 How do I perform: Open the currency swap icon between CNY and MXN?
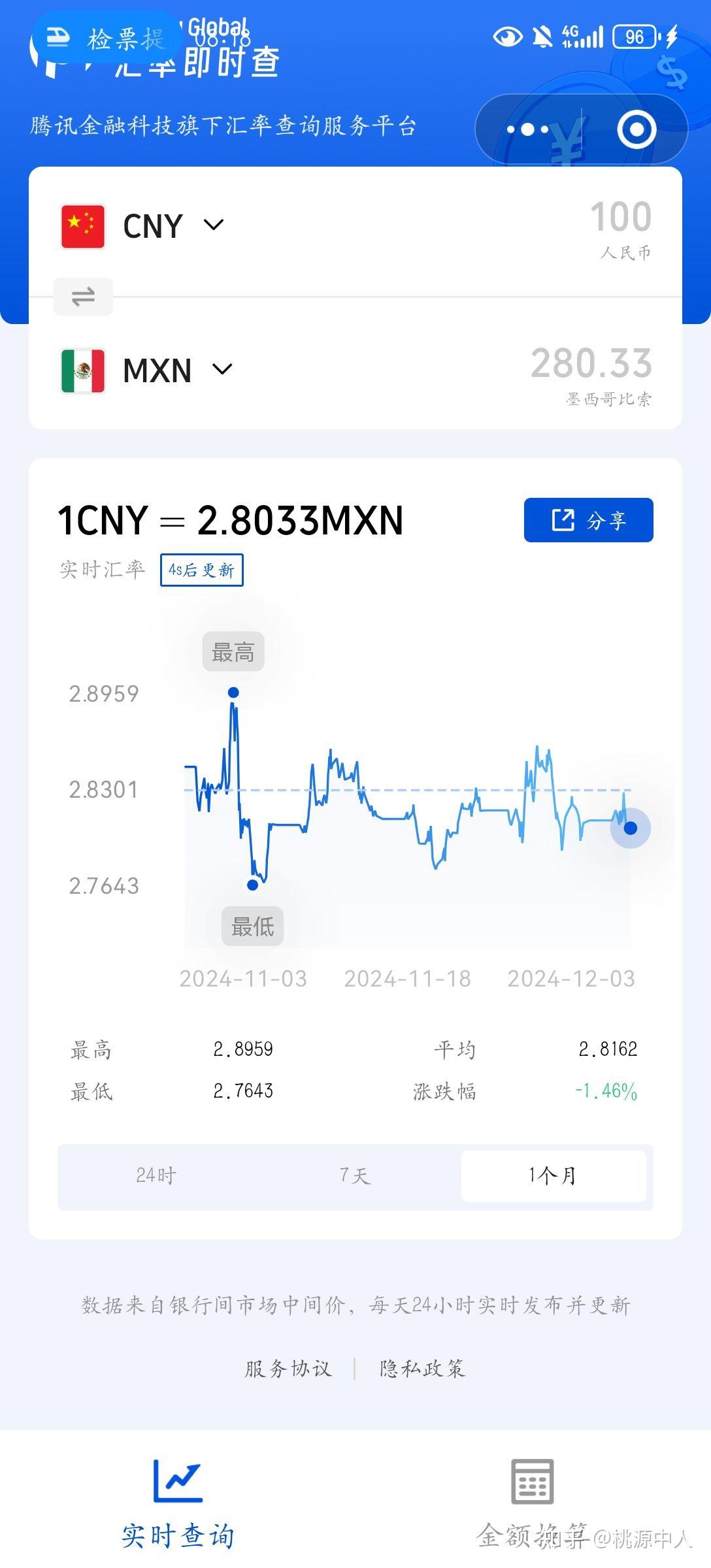83,296
